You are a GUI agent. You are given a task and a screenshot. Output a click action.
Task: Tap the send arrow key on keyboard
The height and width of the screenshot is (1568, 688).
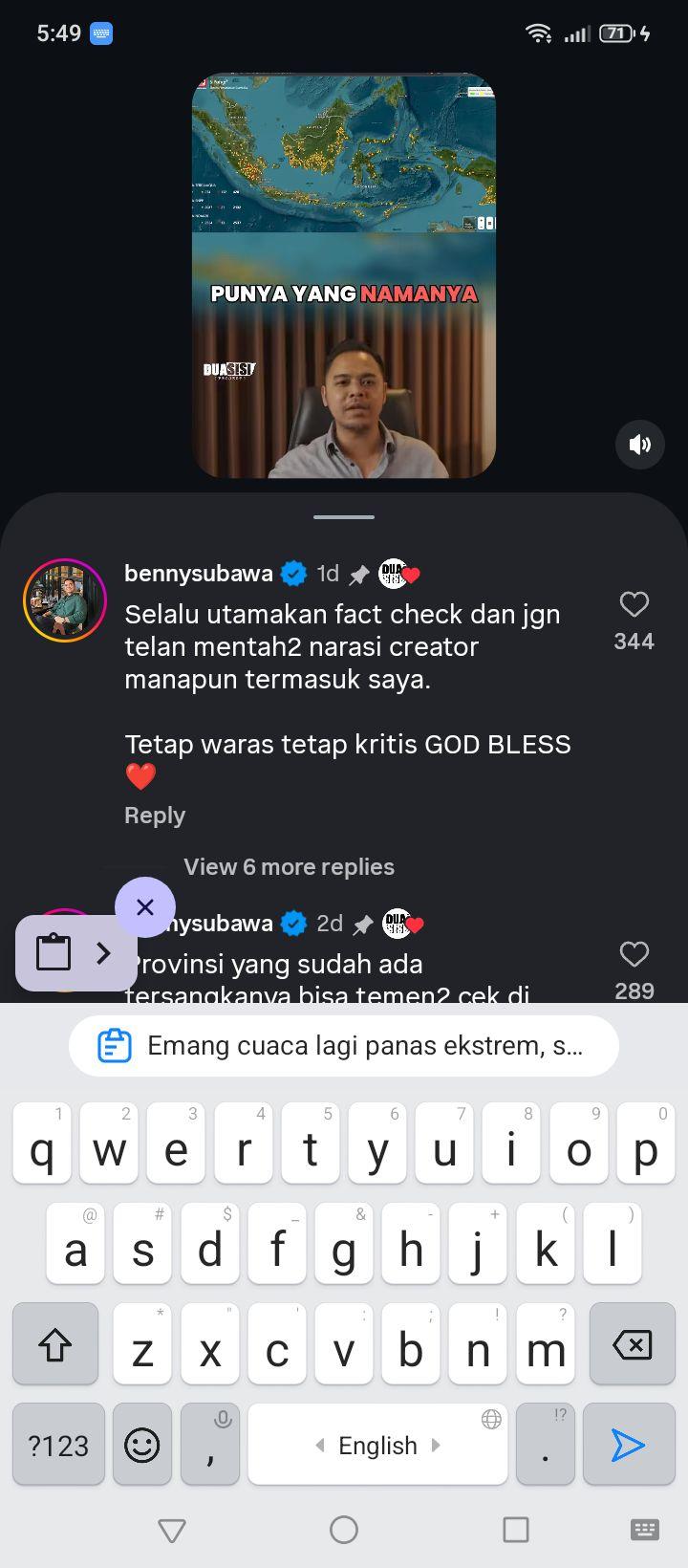tap(628, 1445)
